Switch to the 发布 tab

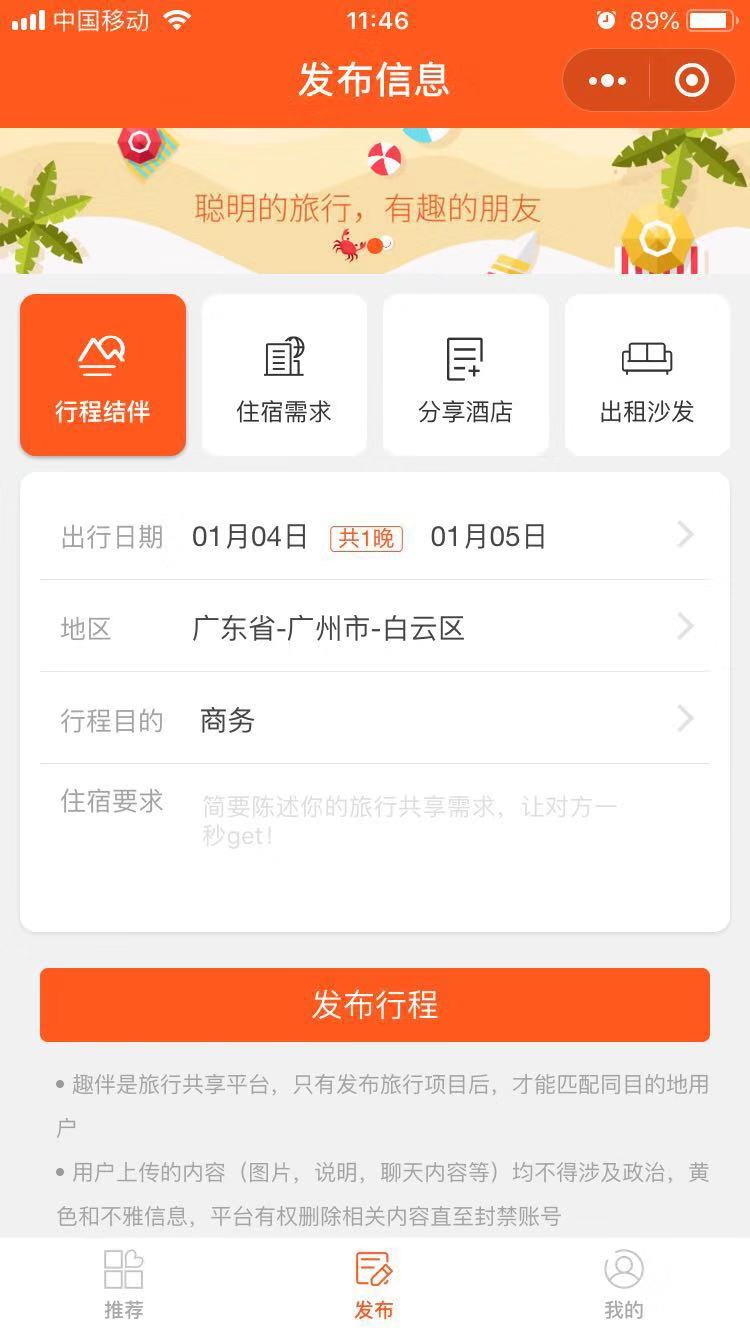pyautogui.click(x=374, y=1284)
